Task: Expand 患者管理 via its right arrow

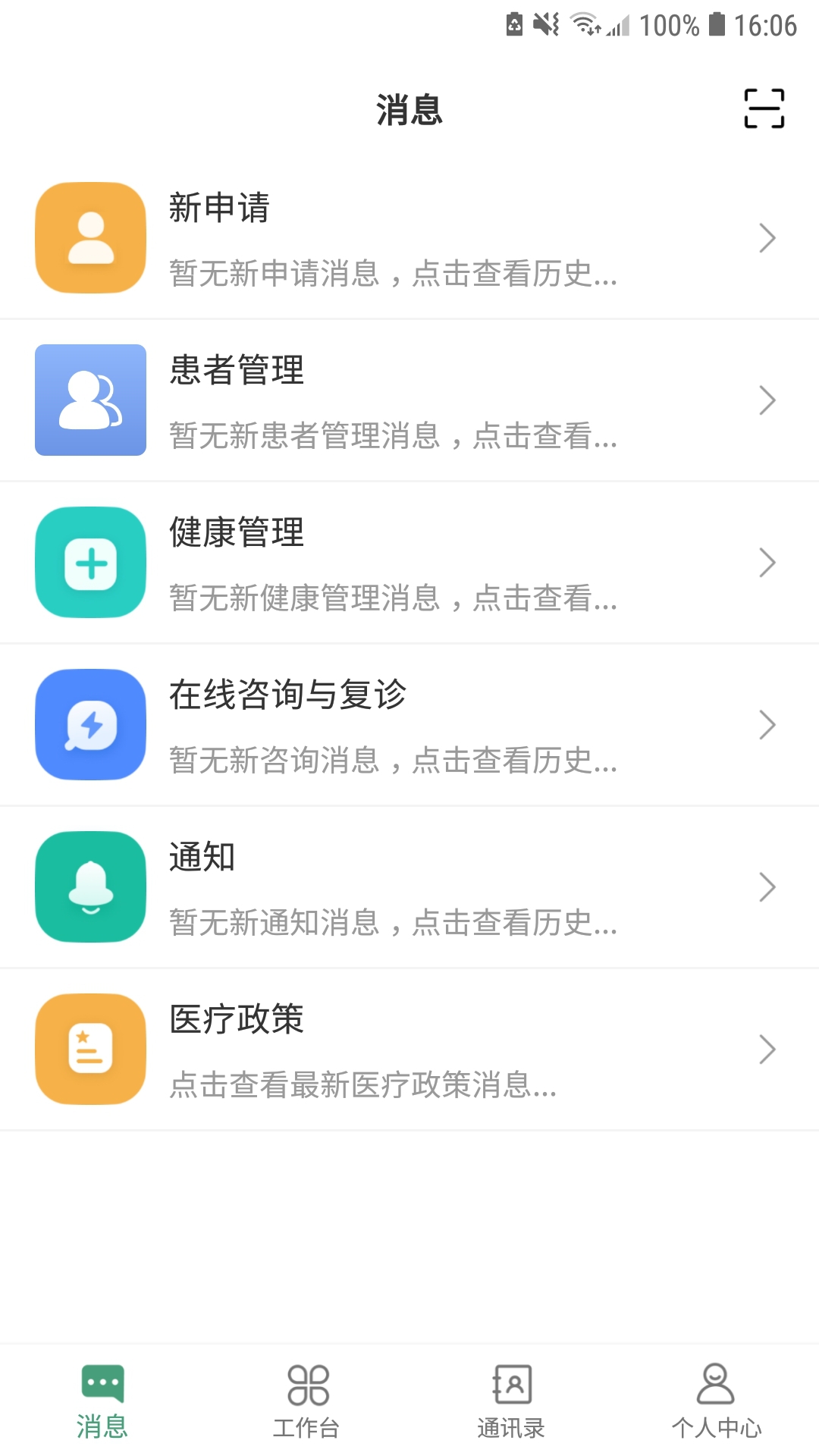Action: tap(767, 400)
